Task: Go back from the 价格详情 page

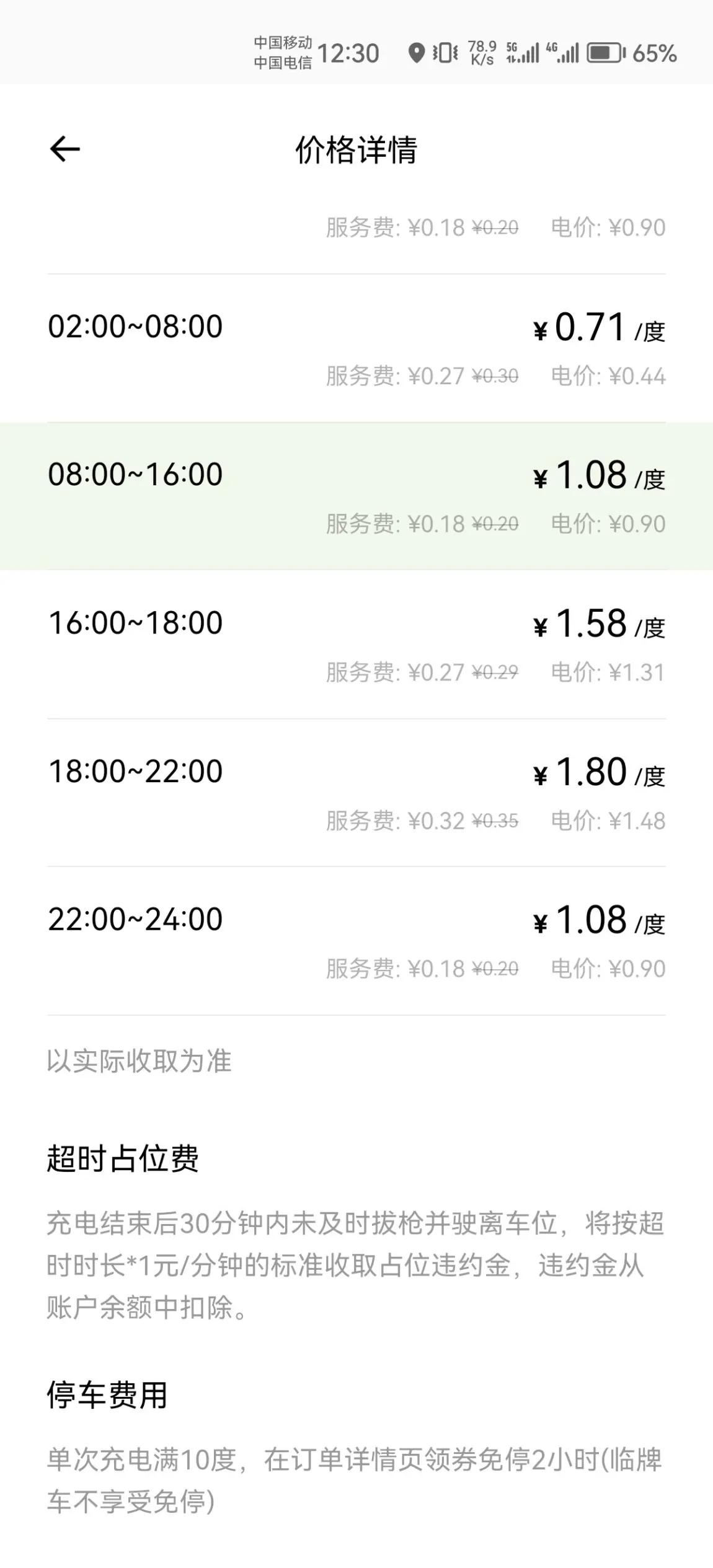Action: click(65, 149)
